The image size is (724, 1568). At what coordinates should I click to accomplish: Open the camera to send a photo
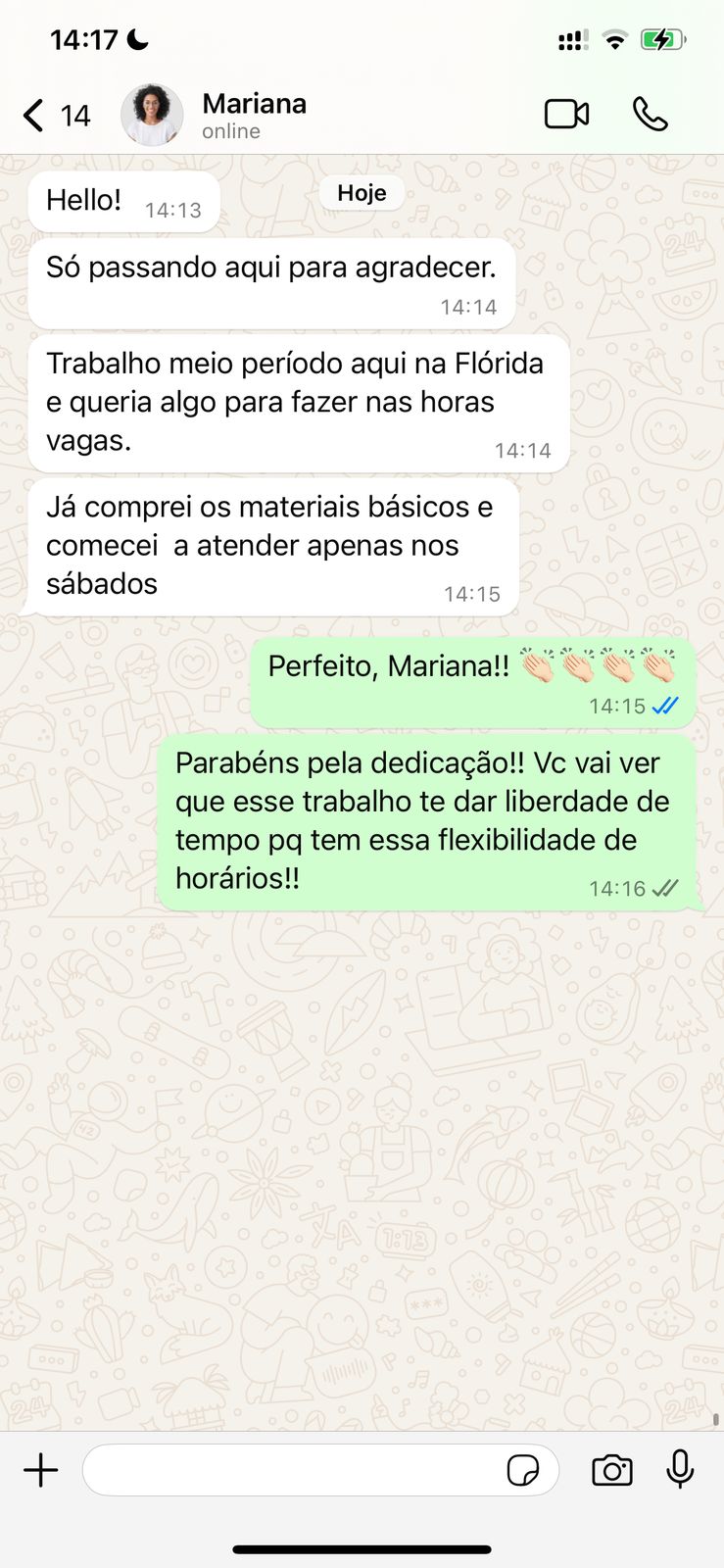(612, 1470)
